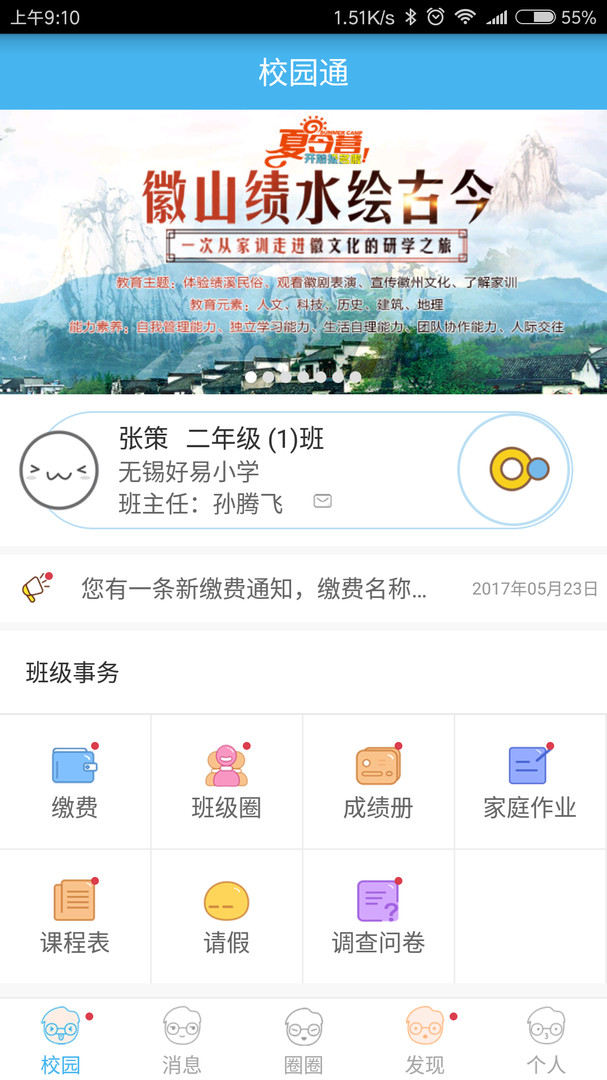View the 成绩册 grade book
The width and height of the screenshot is (607, 1080).
coord(378,781)
